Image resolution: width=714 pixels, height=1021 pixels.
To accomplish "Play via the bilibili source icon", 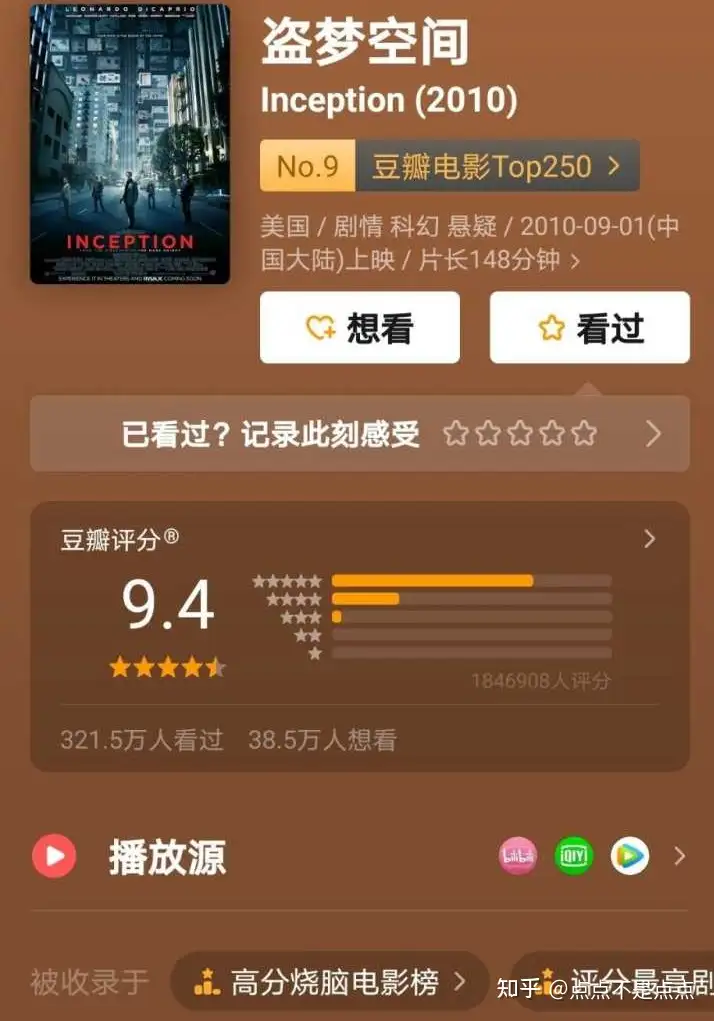I will tap(518, 856).
